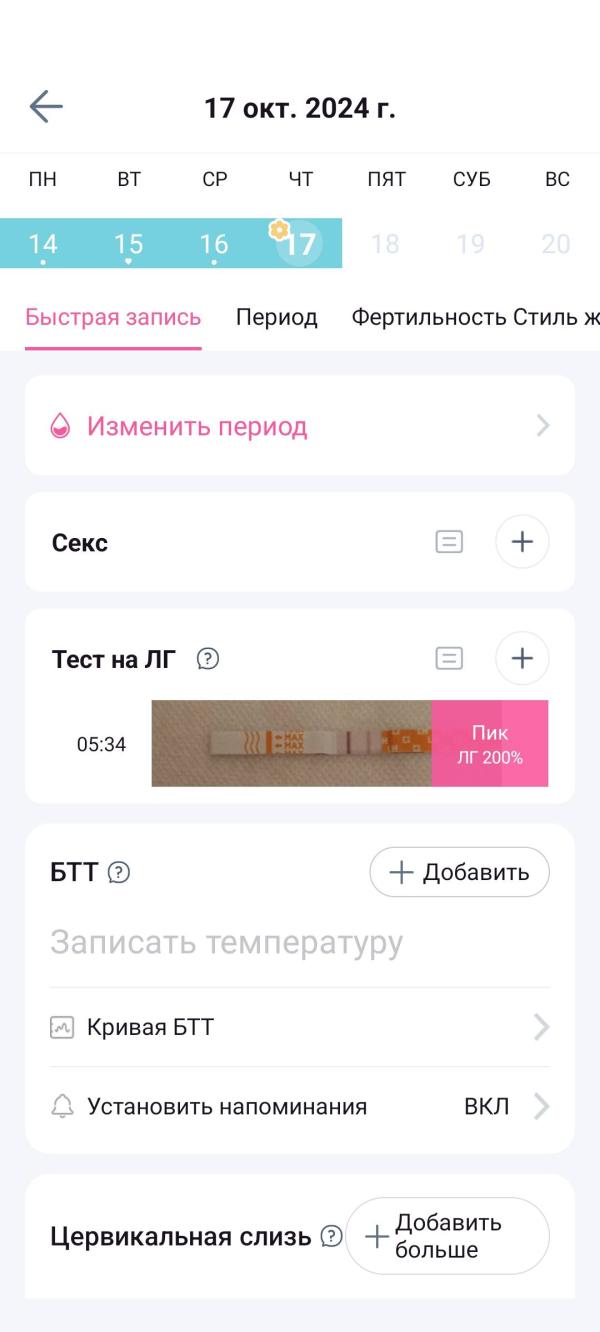Screen dimensions: 600x1332
Task: Open help icon next to БТТ
Action: [x=119, y=873]
